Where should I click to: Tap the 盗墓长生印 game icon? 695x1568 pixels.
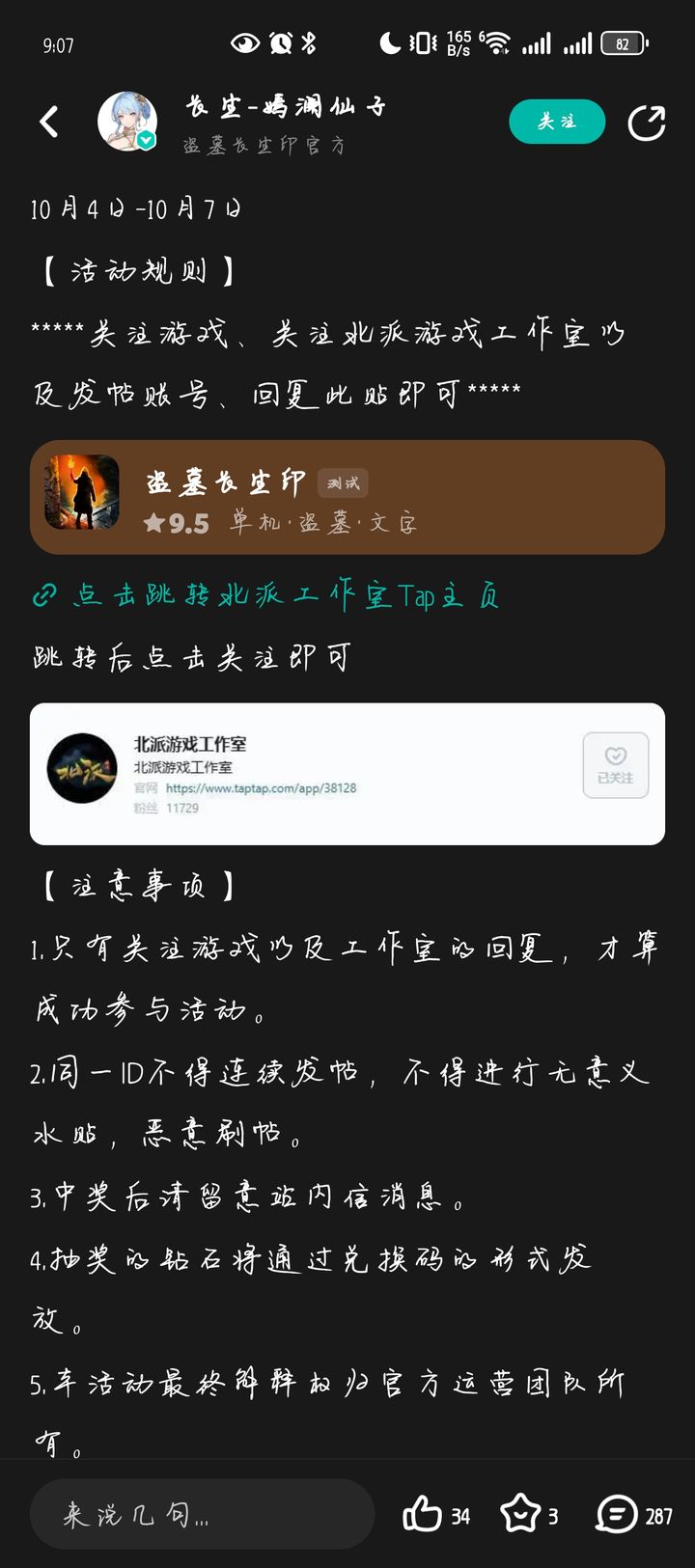point(80,497)
